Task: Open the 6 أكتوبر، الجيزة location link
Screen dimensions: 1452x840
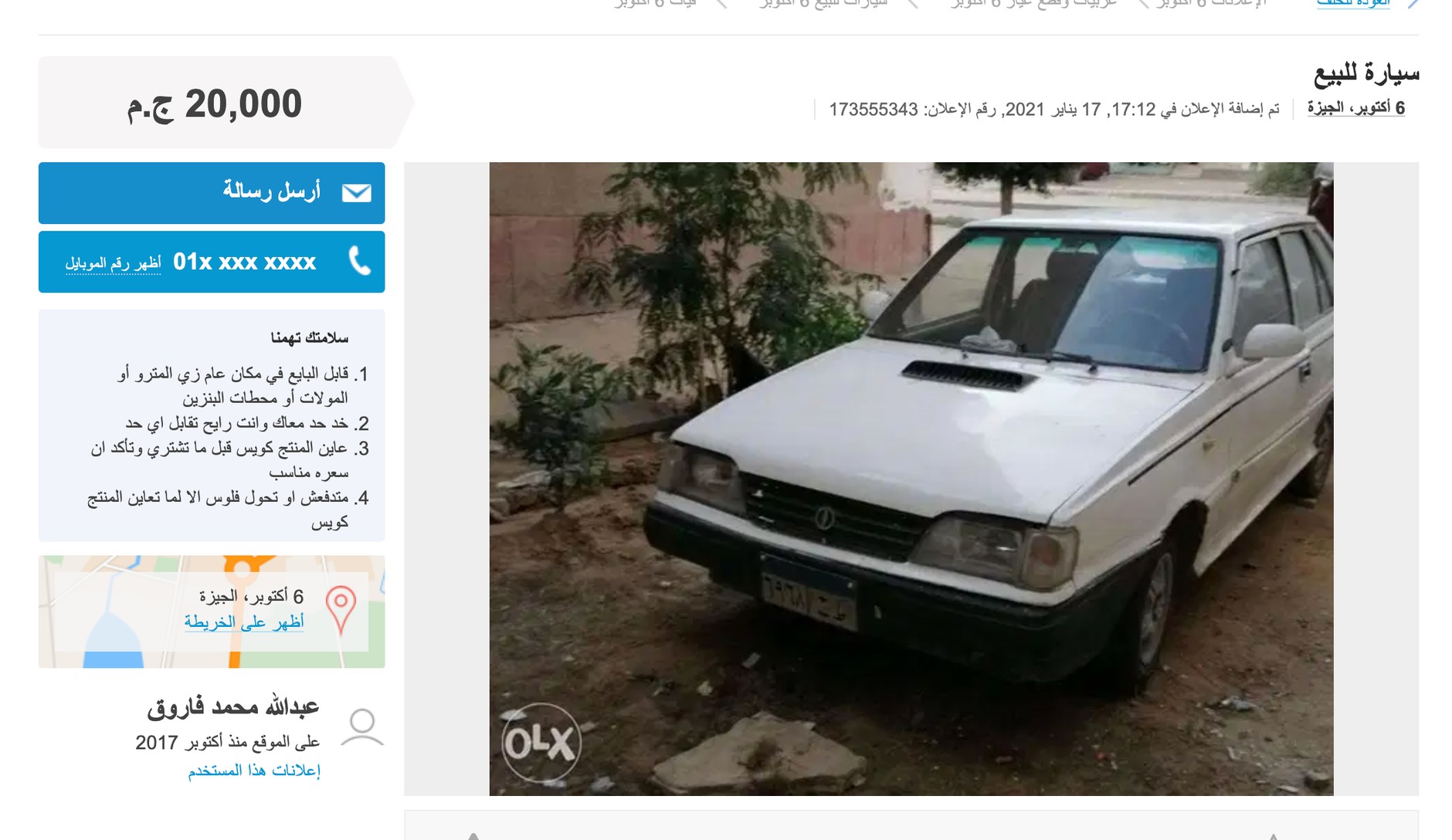Action: [x=1355, y=109]
